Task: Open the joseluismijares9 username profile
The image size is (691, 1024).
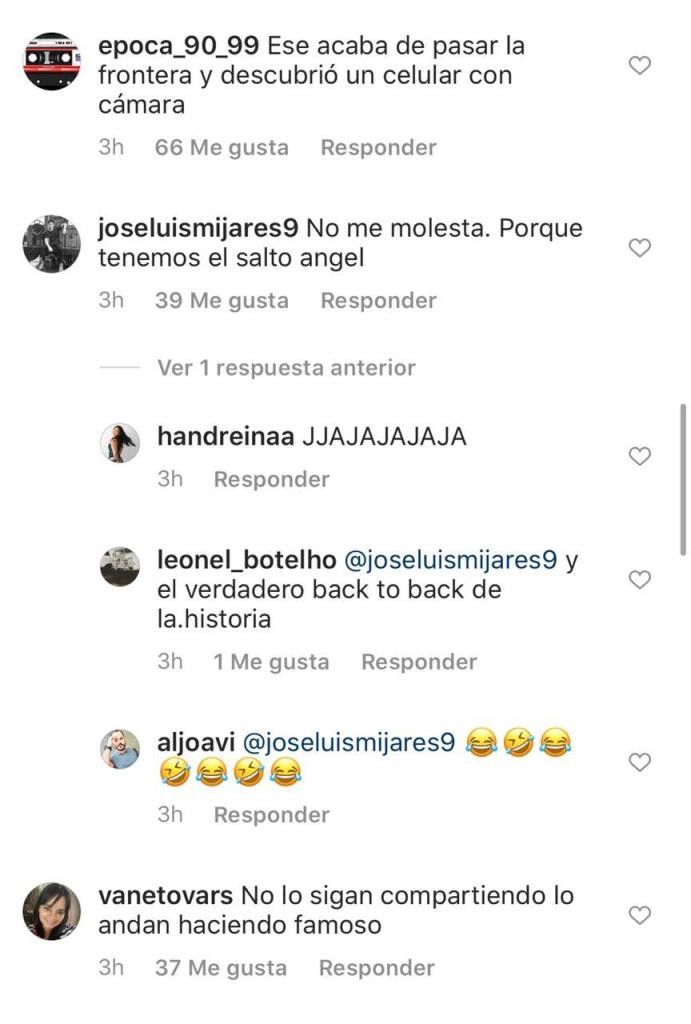Action: (198, 228)
